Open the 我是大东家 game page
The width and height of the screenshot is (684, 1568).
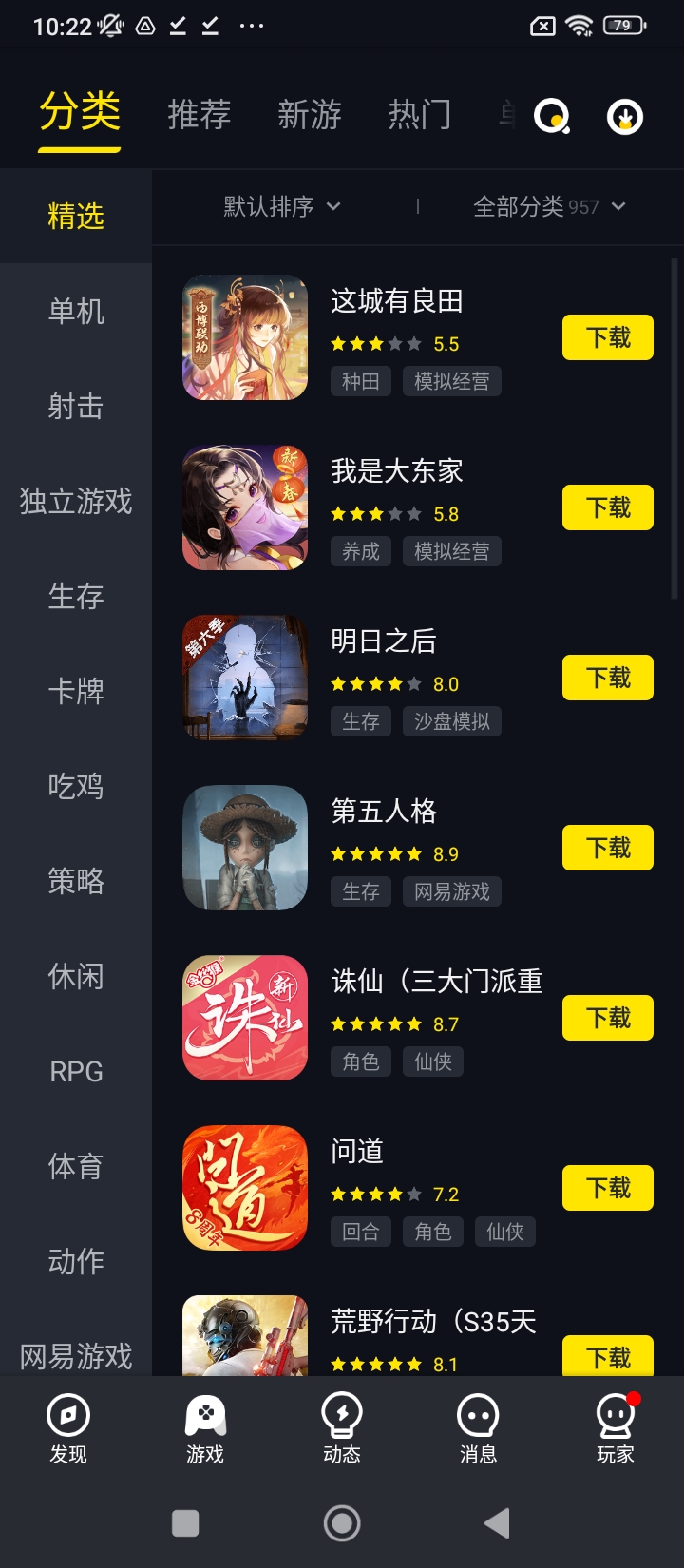click(x=396, y=471)
